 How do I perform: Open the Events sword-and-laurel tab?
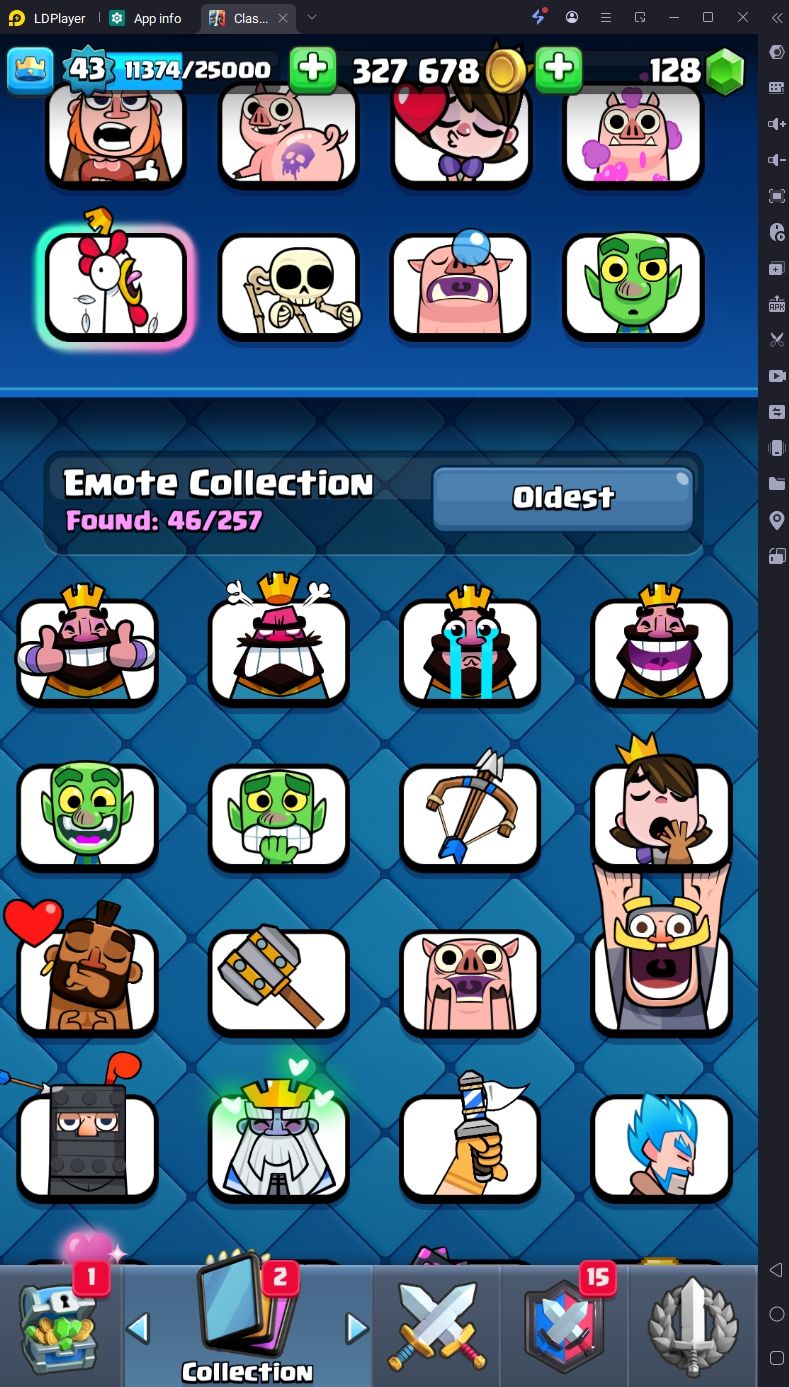(x=694, y=1325)
